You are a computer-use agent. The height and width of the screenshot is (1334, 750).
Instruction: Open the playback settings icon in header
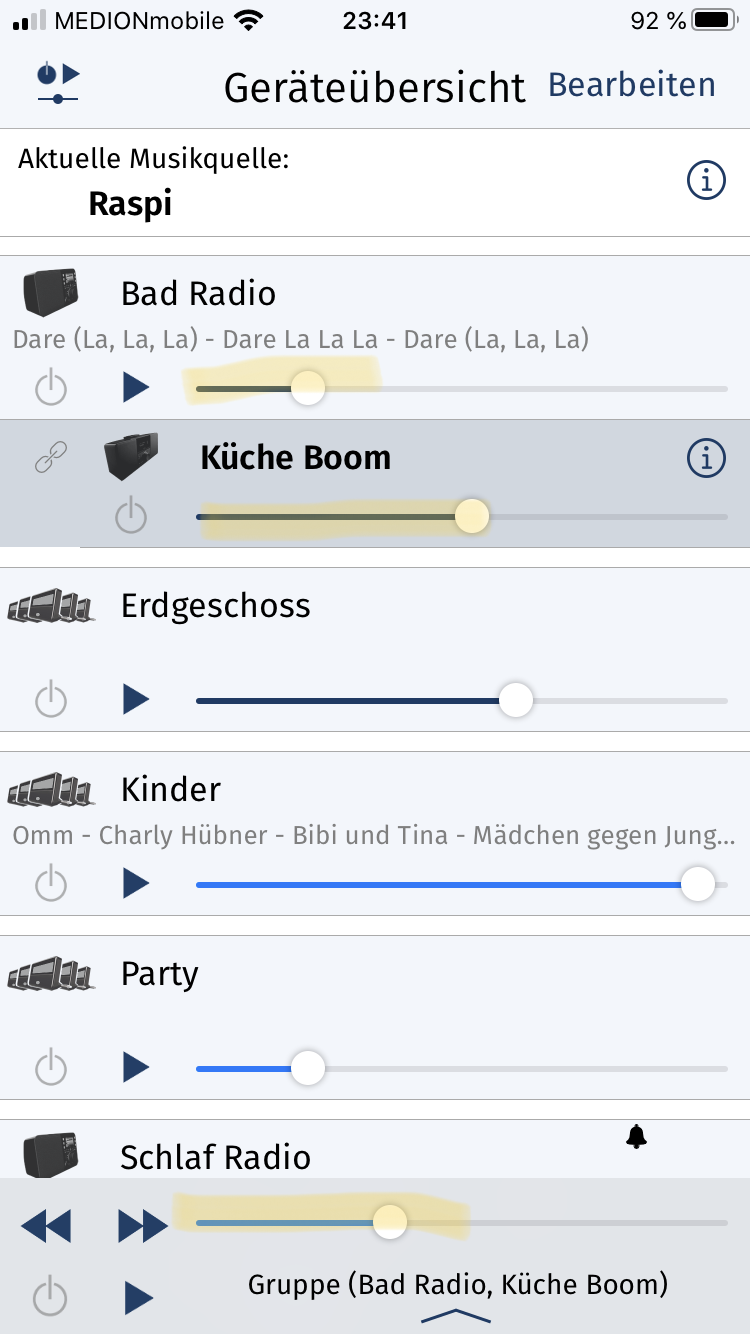58,83
